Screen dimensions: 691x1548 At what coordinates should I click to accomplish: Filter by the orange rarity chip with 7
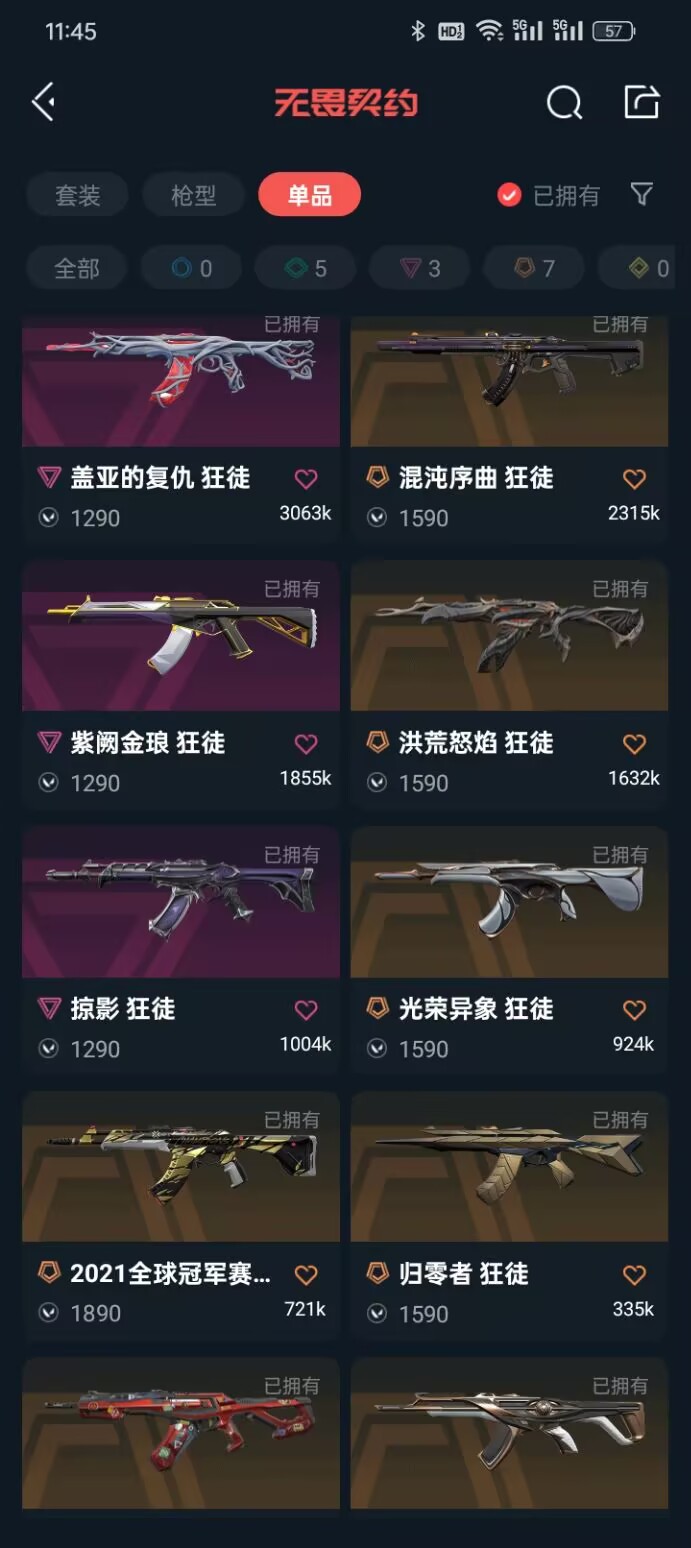(x=534, y=268)
